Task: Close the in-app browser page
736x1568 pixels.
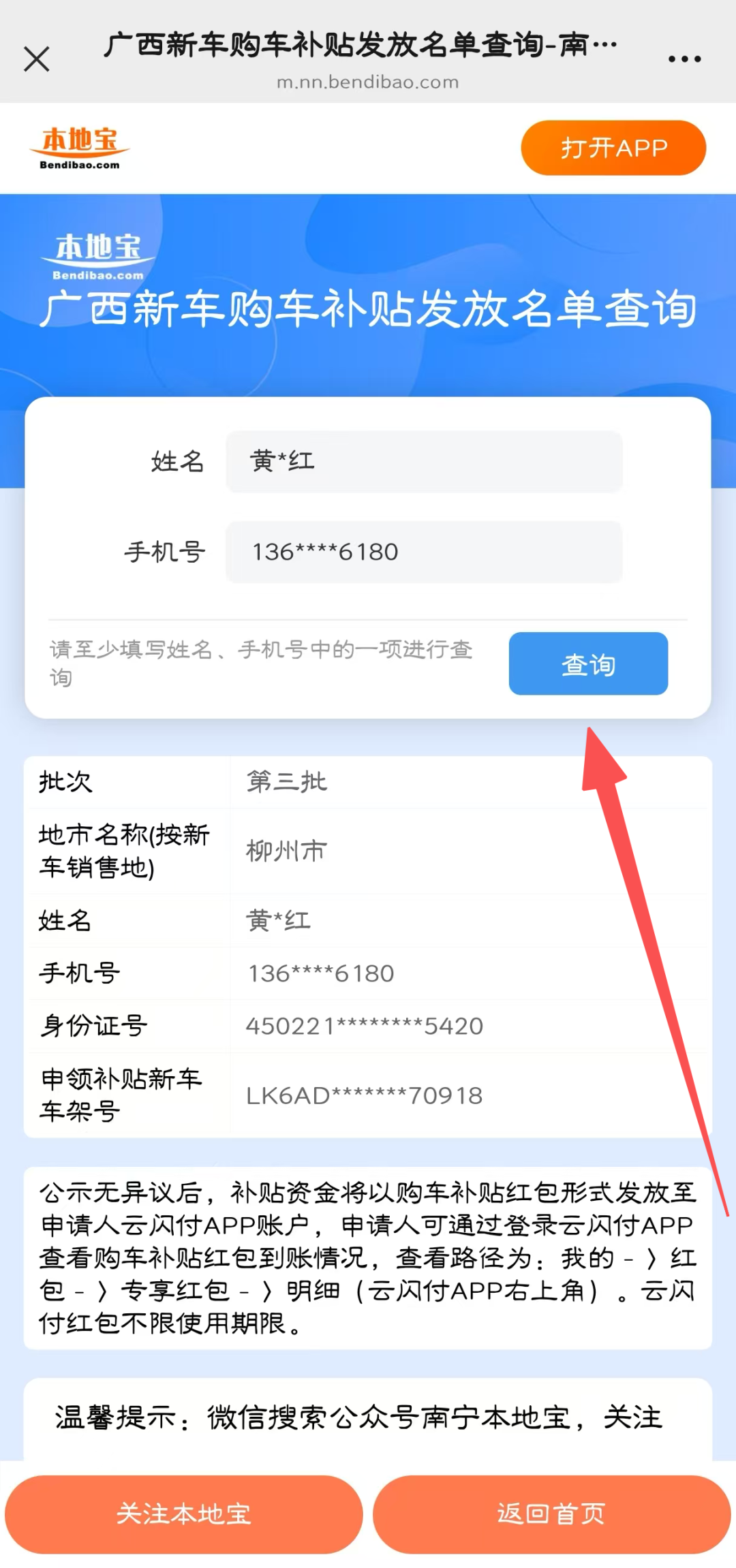Action: tap(37, 59)
